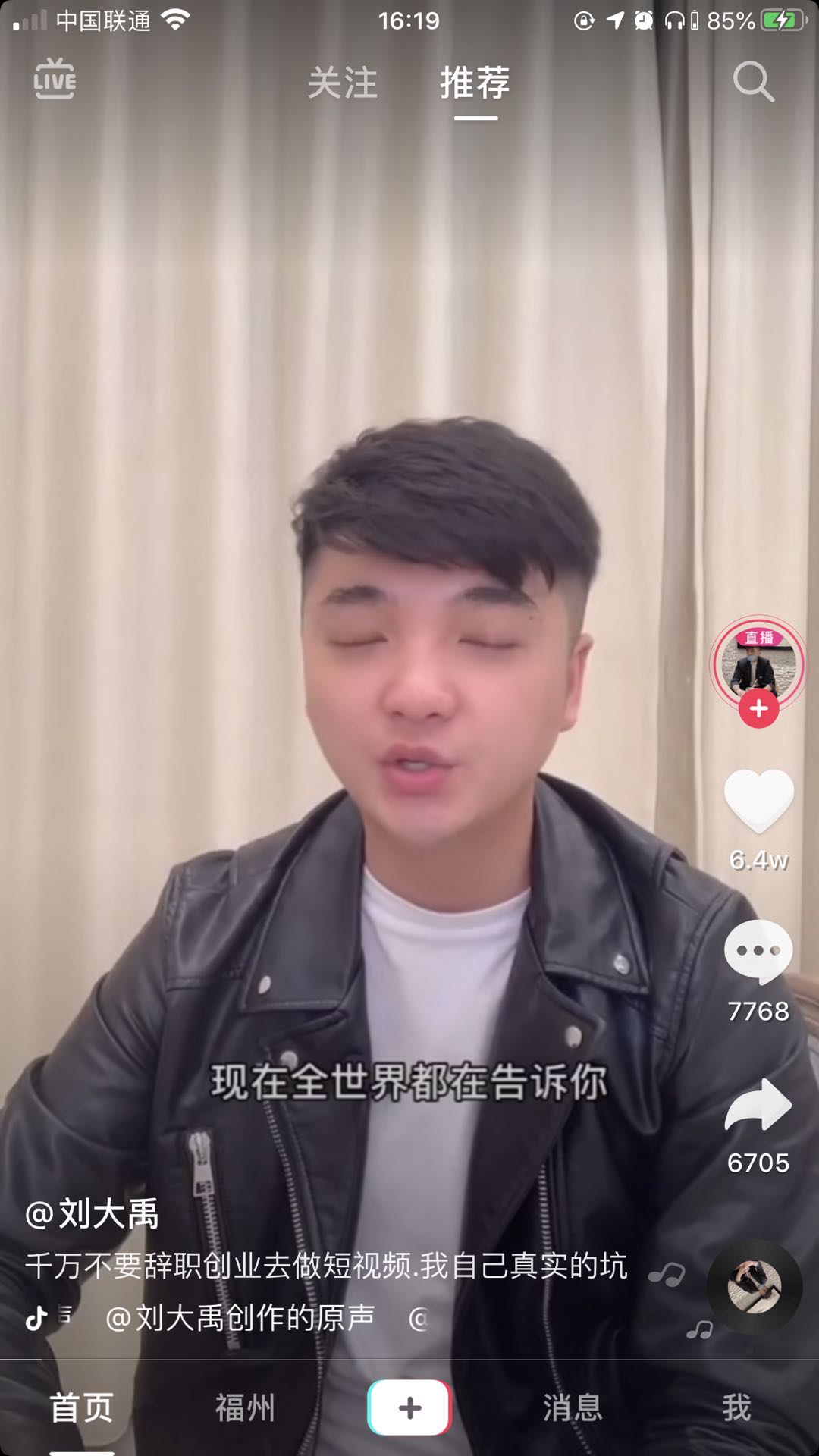This screenshot has width=819, height=1456.
Task: Open the creator's live avatar
Action: click(x=758, y=661)
